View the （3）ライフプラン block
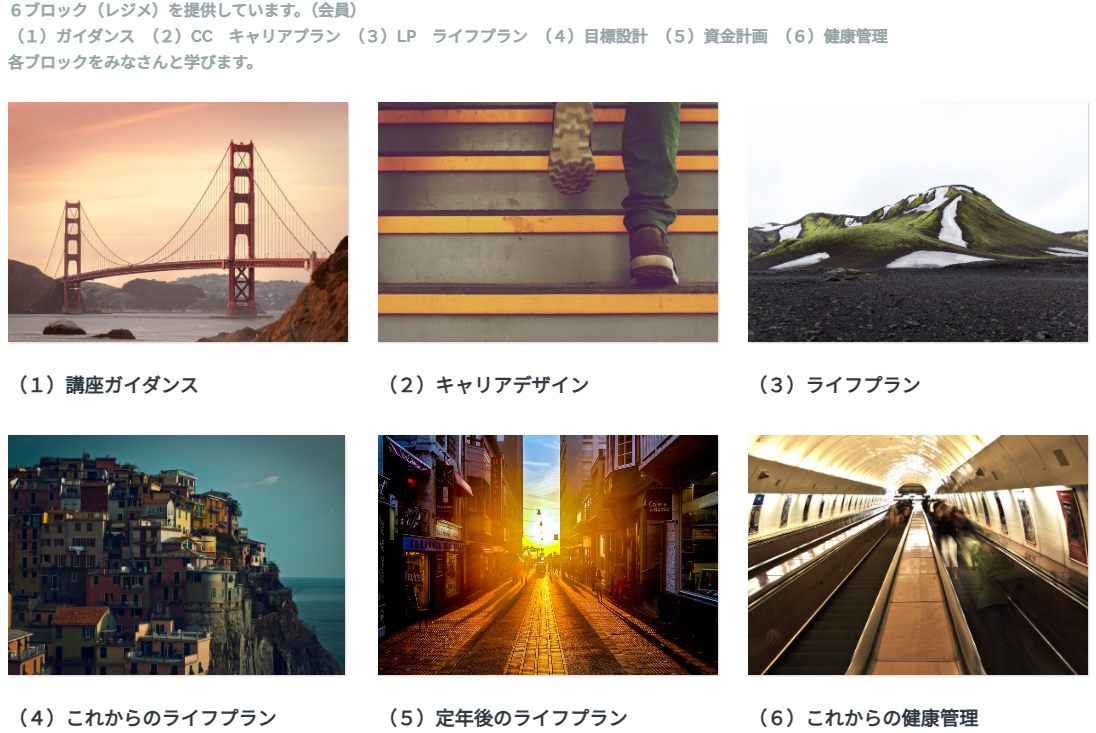Viewport: 1096px width, 733px height. pyautogui.click(x=917, y=222)
